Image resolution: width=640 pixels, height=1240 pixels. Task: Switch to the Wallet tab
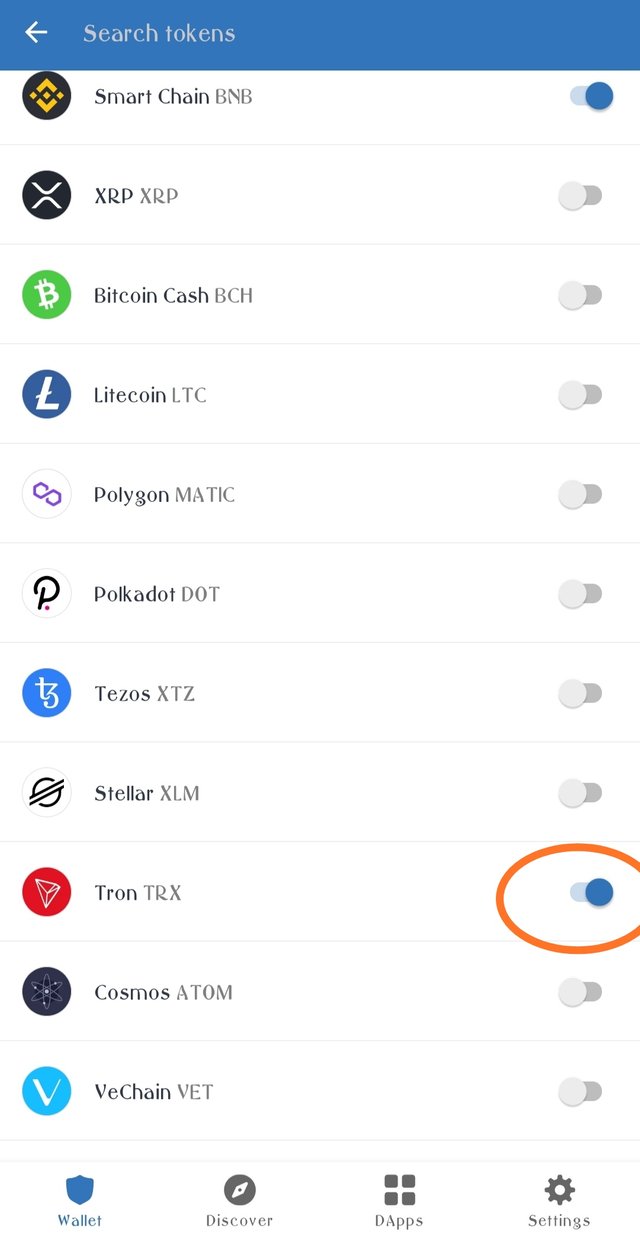pyautogui.click(x=79, y=1201)
